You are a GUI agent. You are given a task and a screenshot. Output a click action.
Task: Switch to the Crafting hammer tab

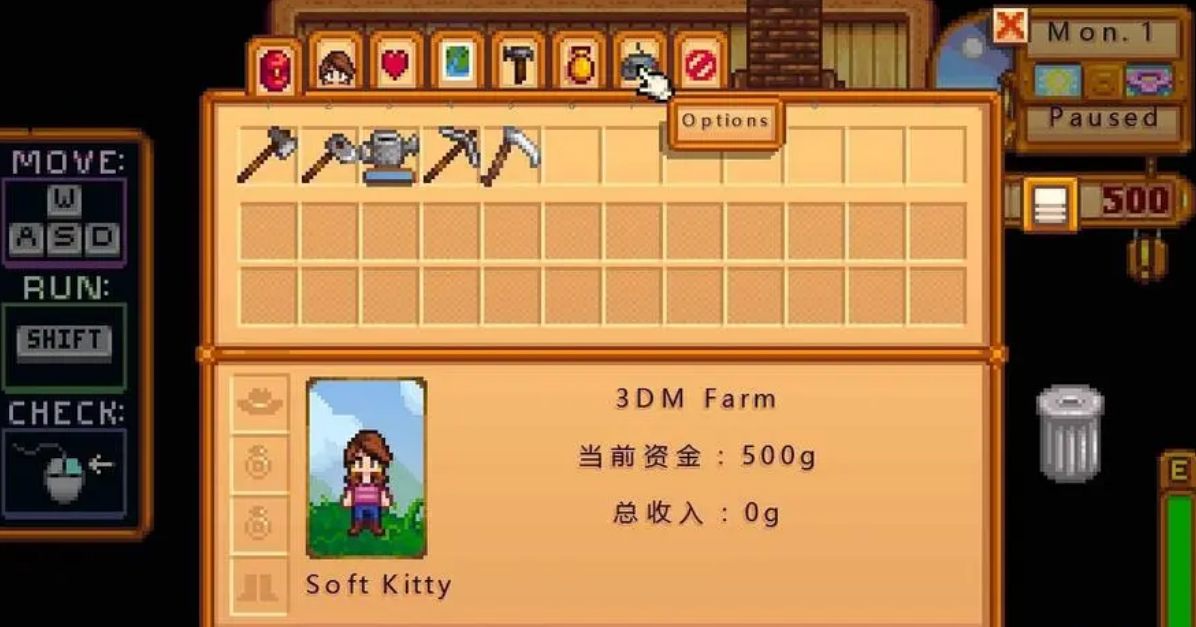point(518,66)
